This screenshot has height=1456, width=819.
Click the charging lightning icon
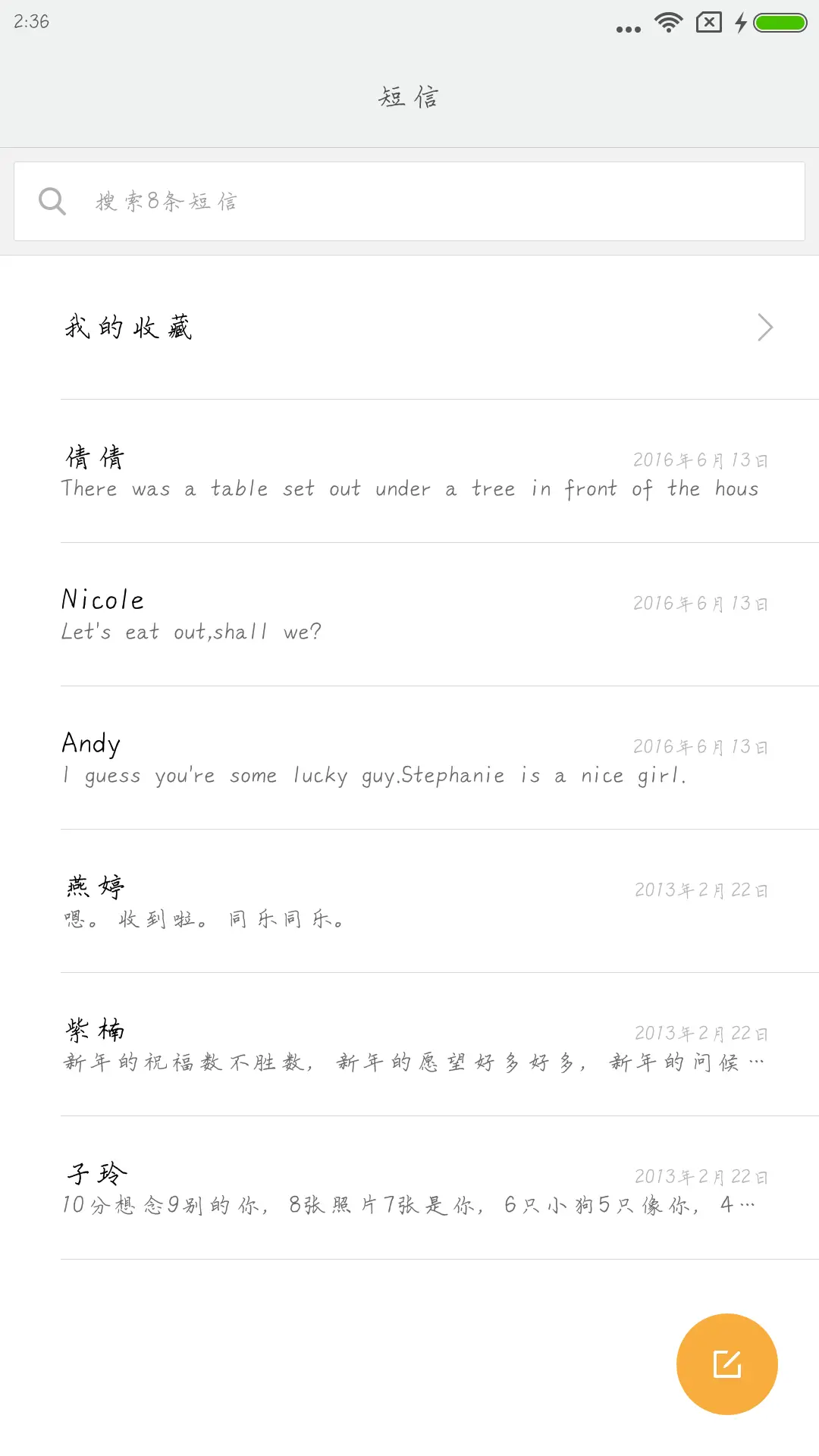[x=741, y=23]
